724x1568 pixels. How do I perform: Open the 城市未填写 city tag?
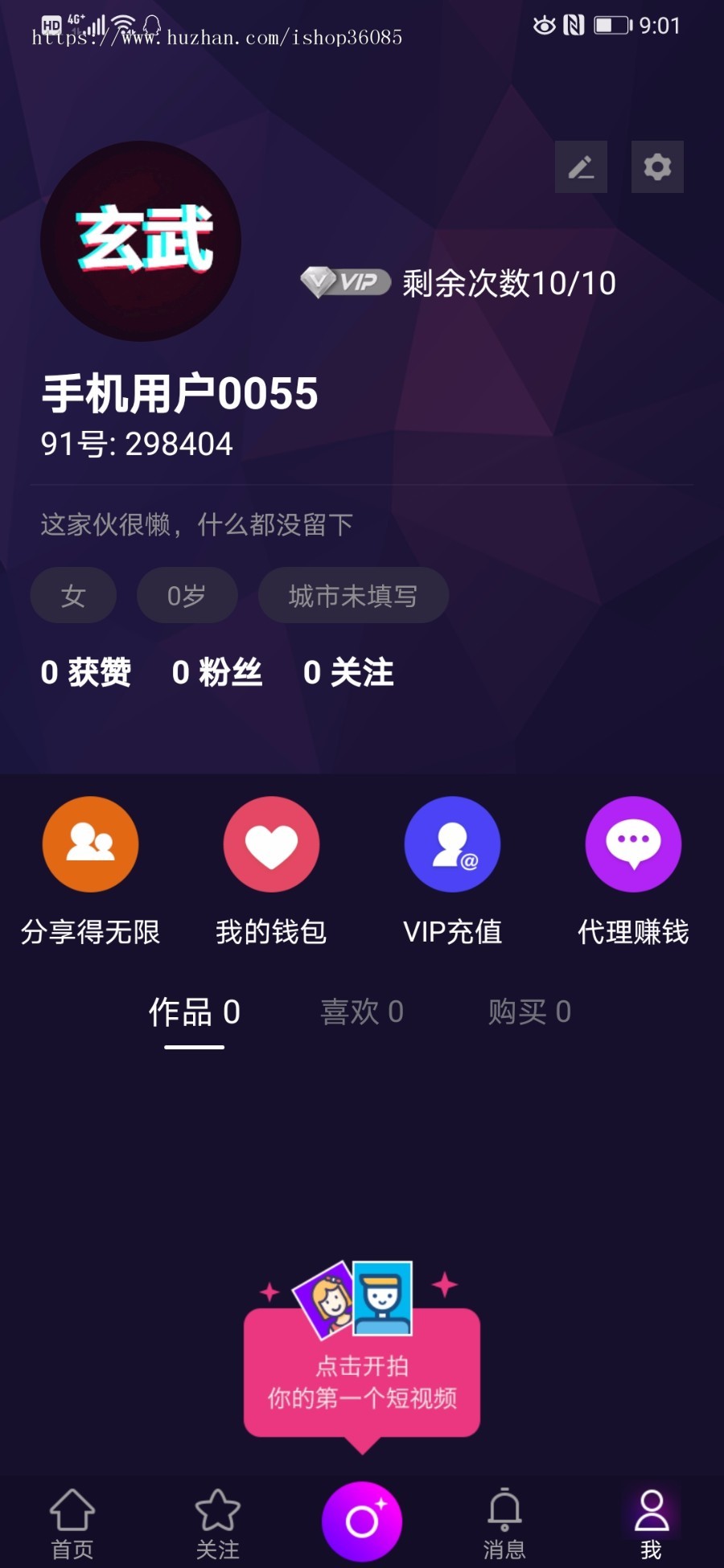click(352, 595)
